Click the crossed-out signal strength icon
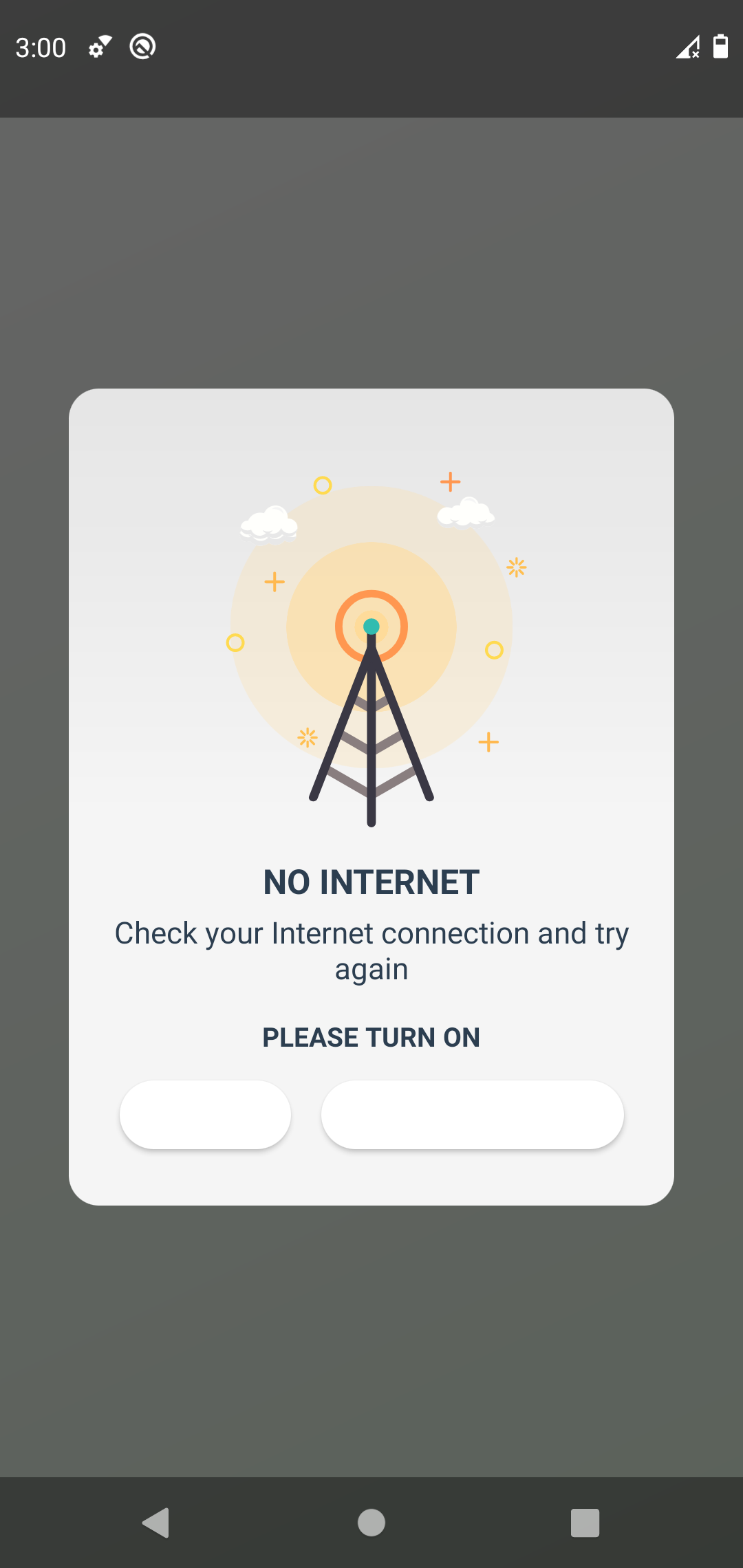Viewport: 743px width, 1568px height. click(687, 47)
